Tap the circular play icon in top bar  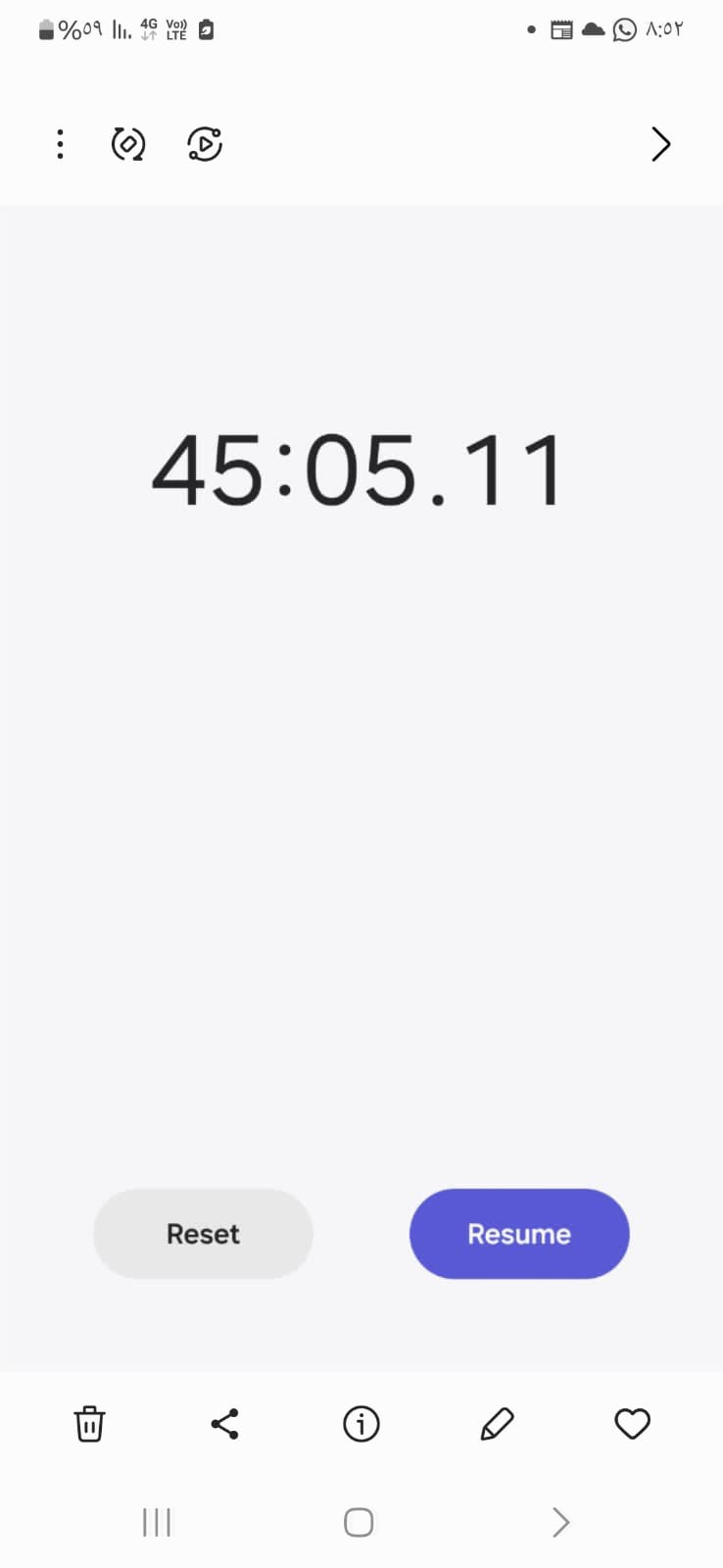(205, 144)
